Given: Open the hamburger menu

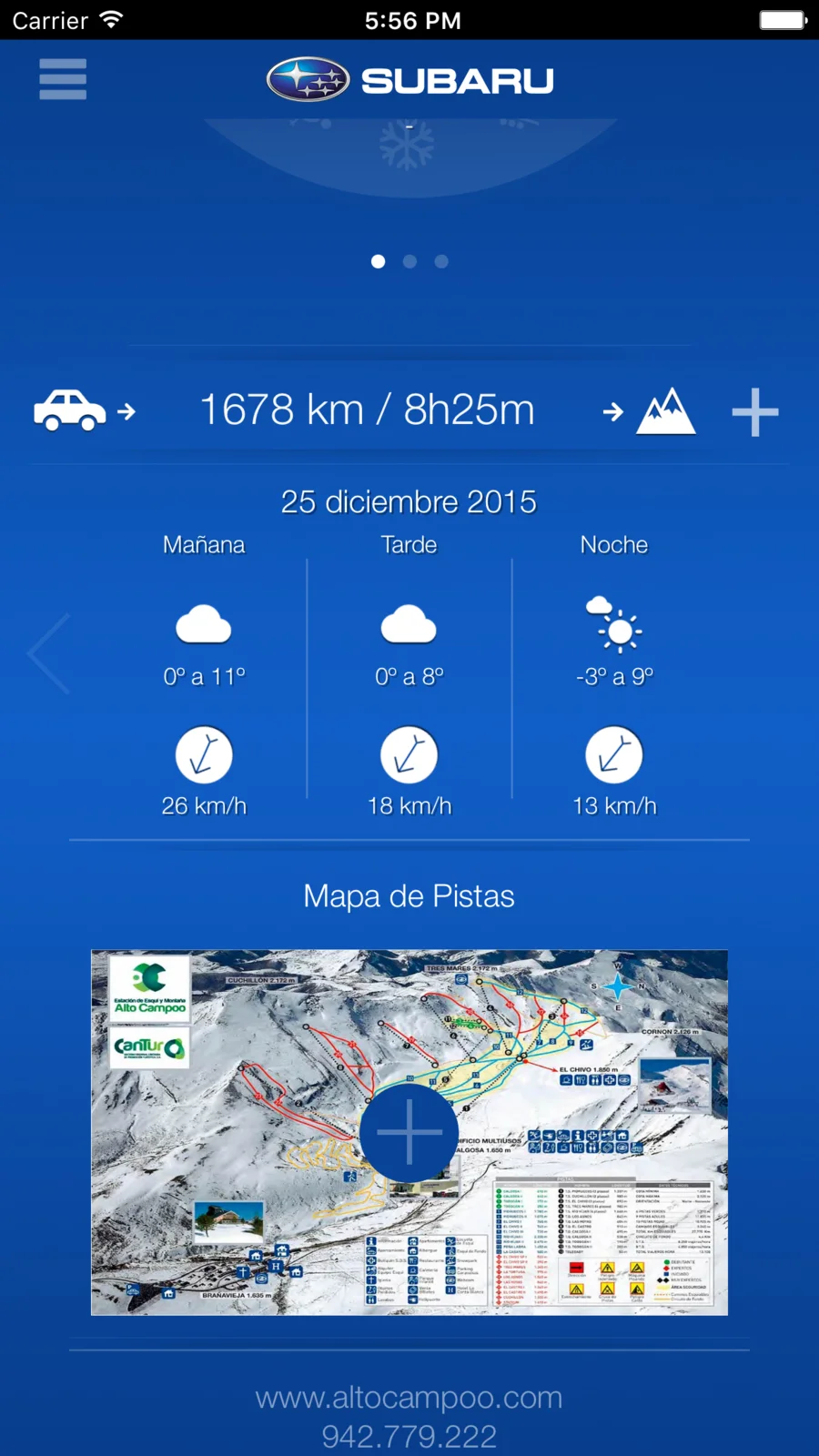Looking at the screenshot, I should click(63, 79).
